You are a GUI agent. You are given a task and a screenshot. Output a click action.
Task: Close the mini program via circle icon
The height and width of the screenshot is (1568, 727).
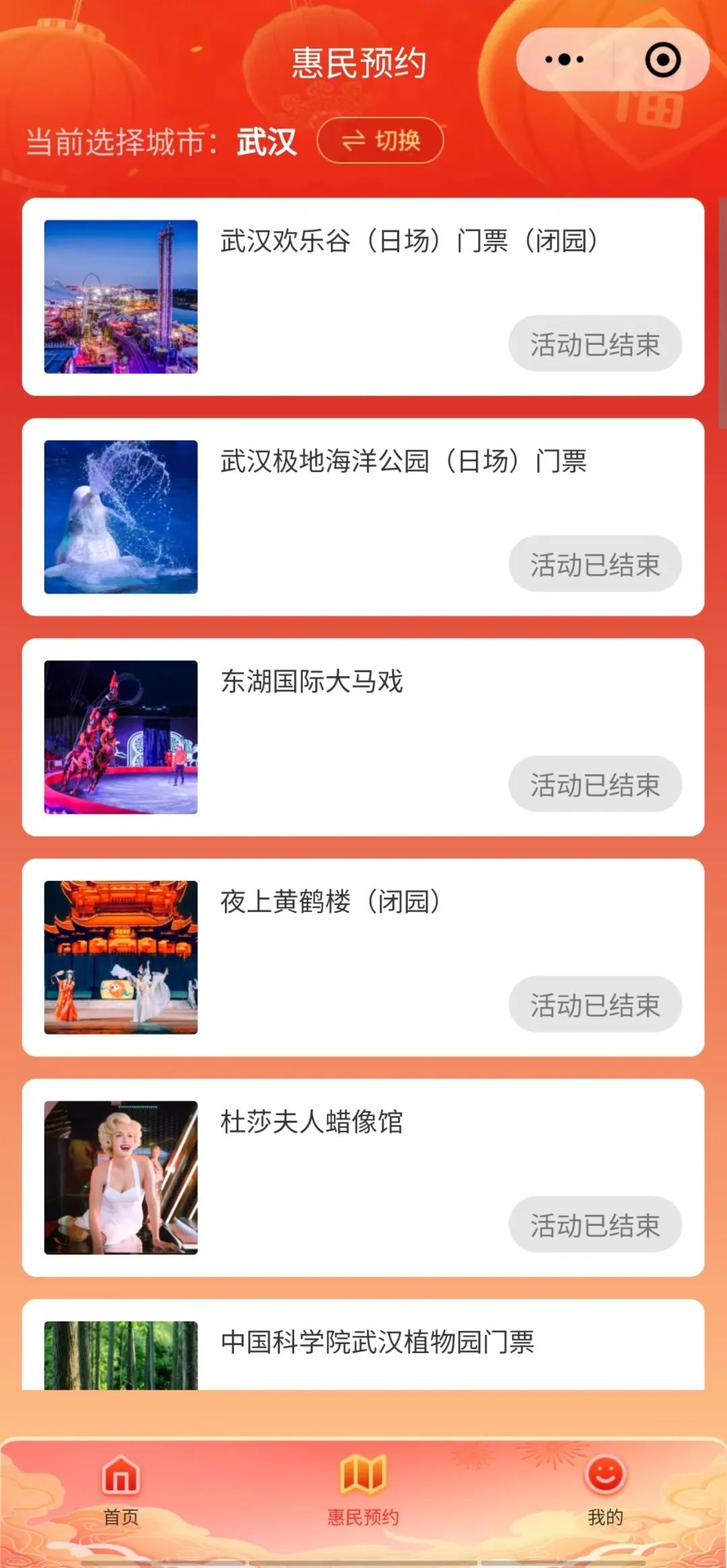coord(662,60)
